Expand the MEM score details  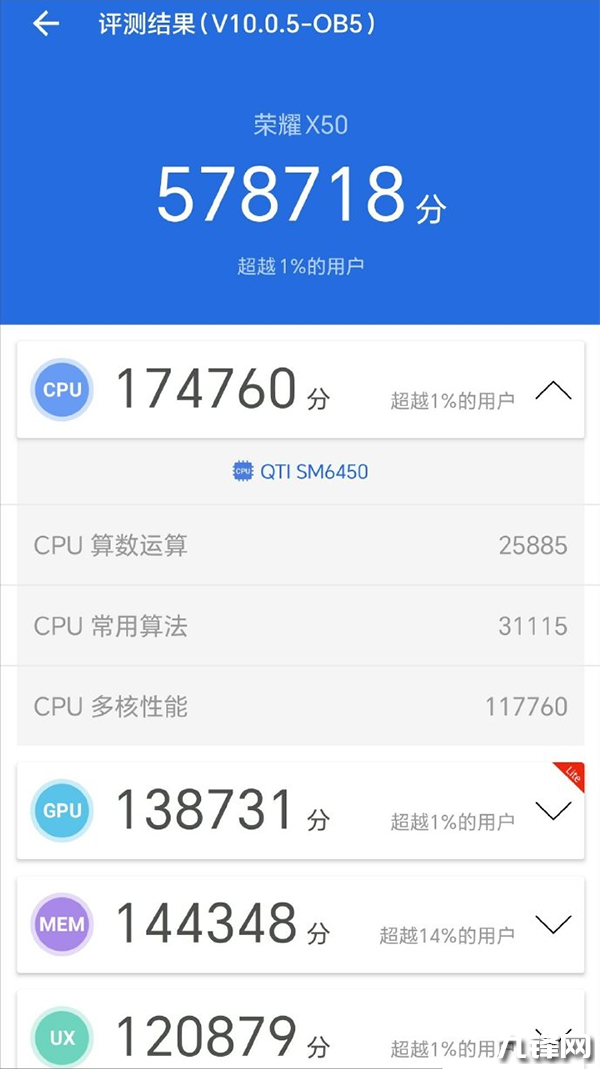point(553,924)
